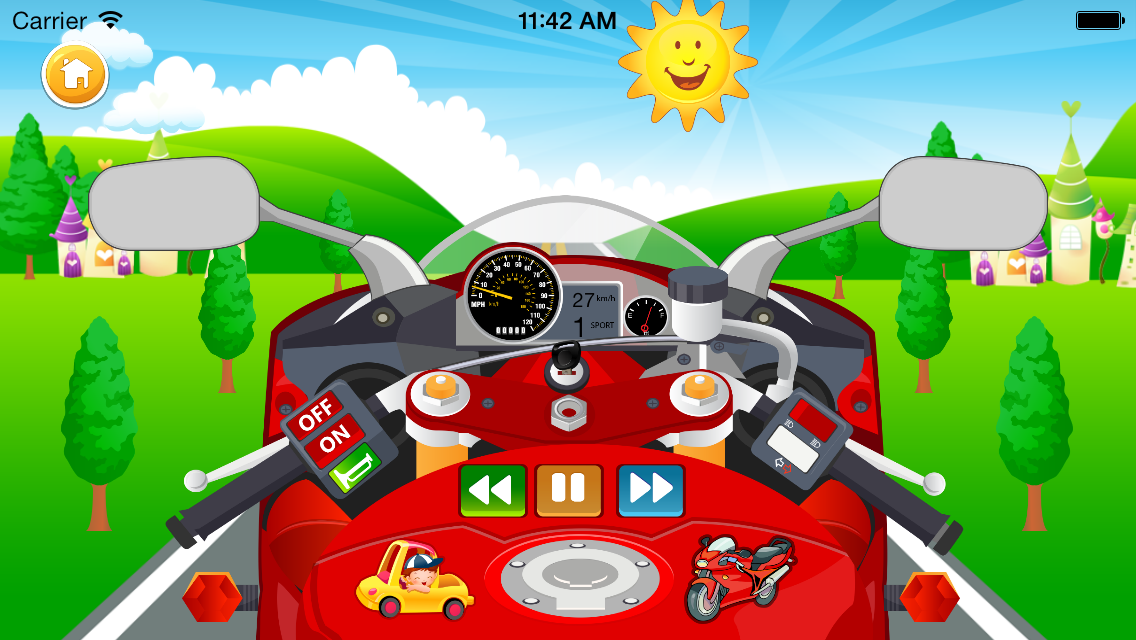Return to the home screen via orange house button
The image size is (1136, 640).
[75, 75]
